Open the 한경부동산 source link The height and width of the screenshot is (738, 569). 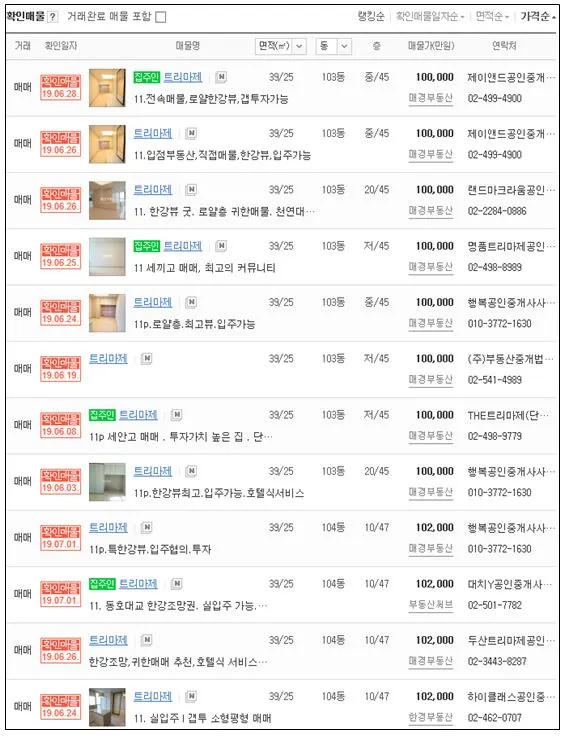click(431, 717)
